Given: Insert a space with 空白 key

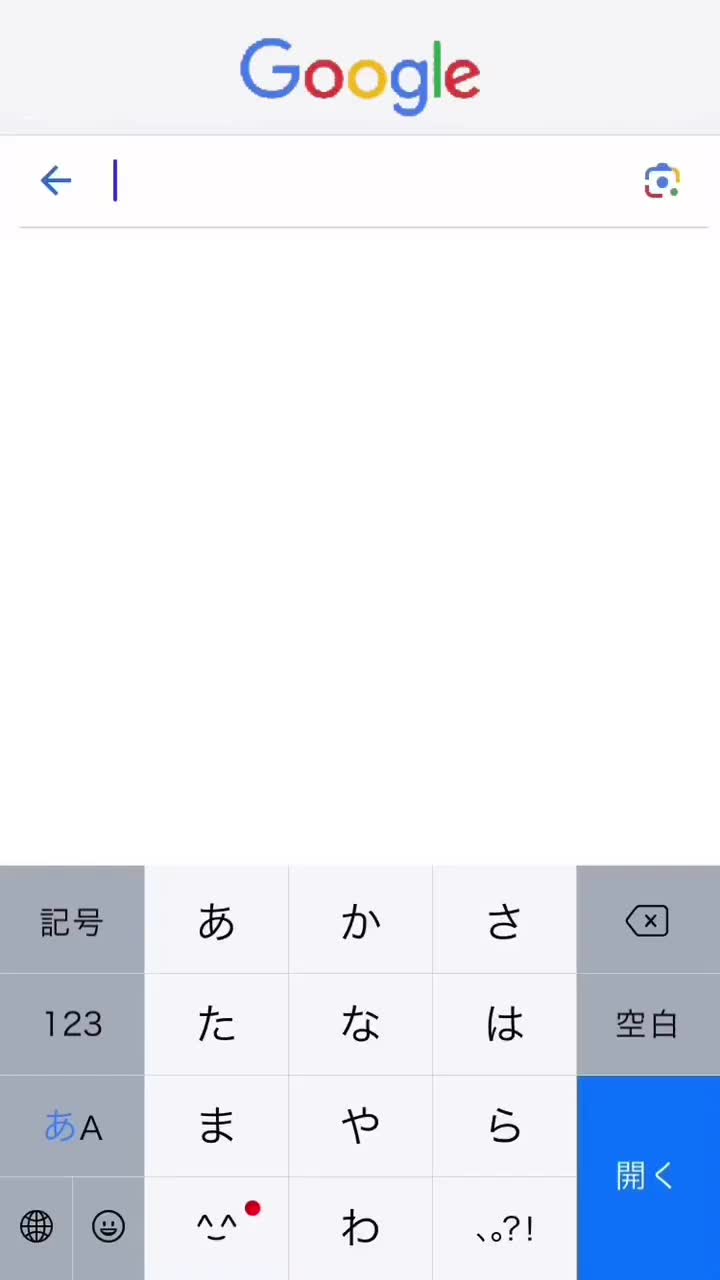Looking at the screenshot, I should point(648,1024).
